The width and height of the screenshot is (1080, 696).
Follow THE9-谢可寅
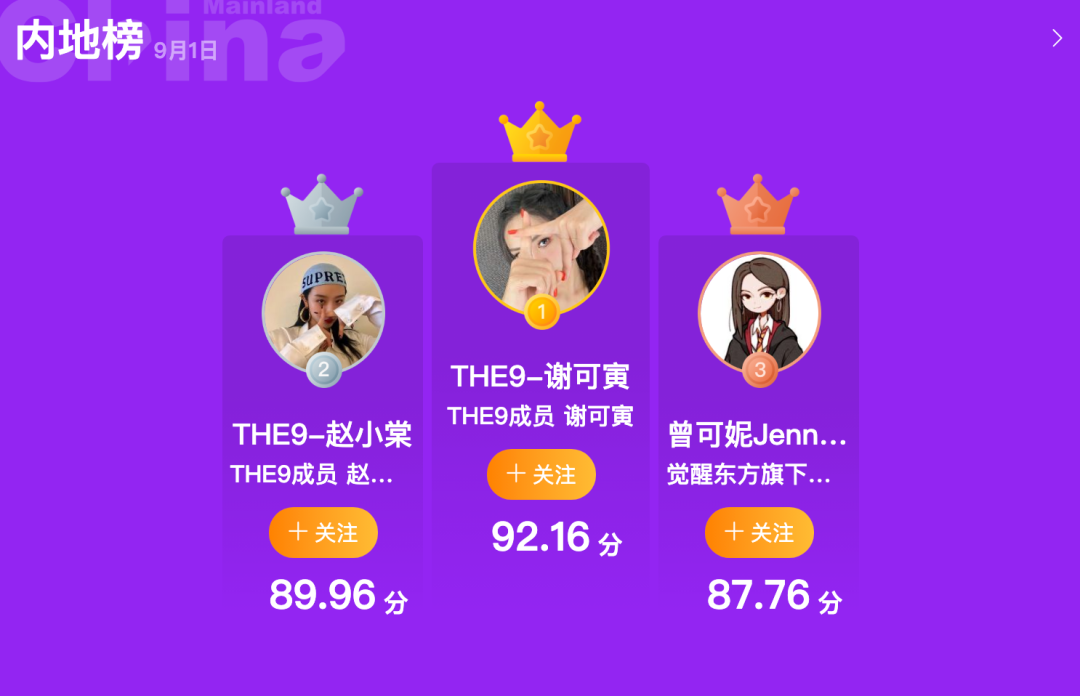541,474
